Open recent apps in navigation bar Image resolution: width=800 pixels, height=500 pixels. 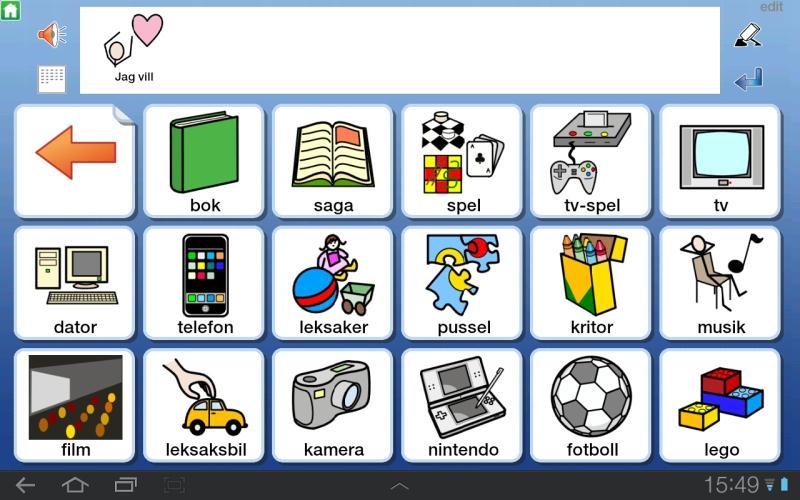125,485
